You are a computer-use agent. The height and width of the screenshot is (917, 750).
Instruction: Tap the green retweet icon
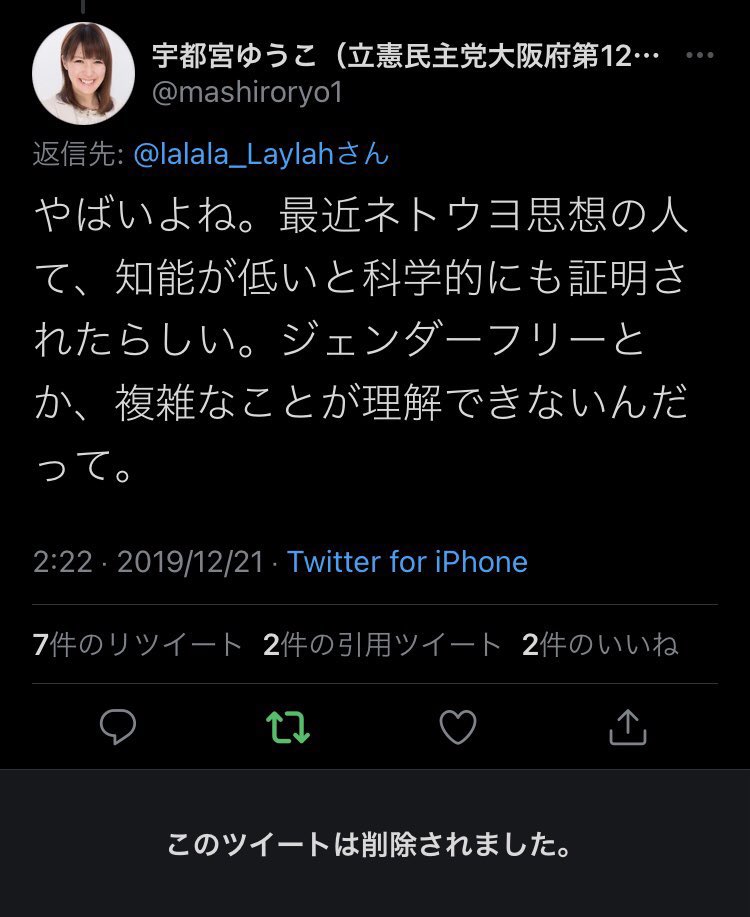tap(288, 727)
